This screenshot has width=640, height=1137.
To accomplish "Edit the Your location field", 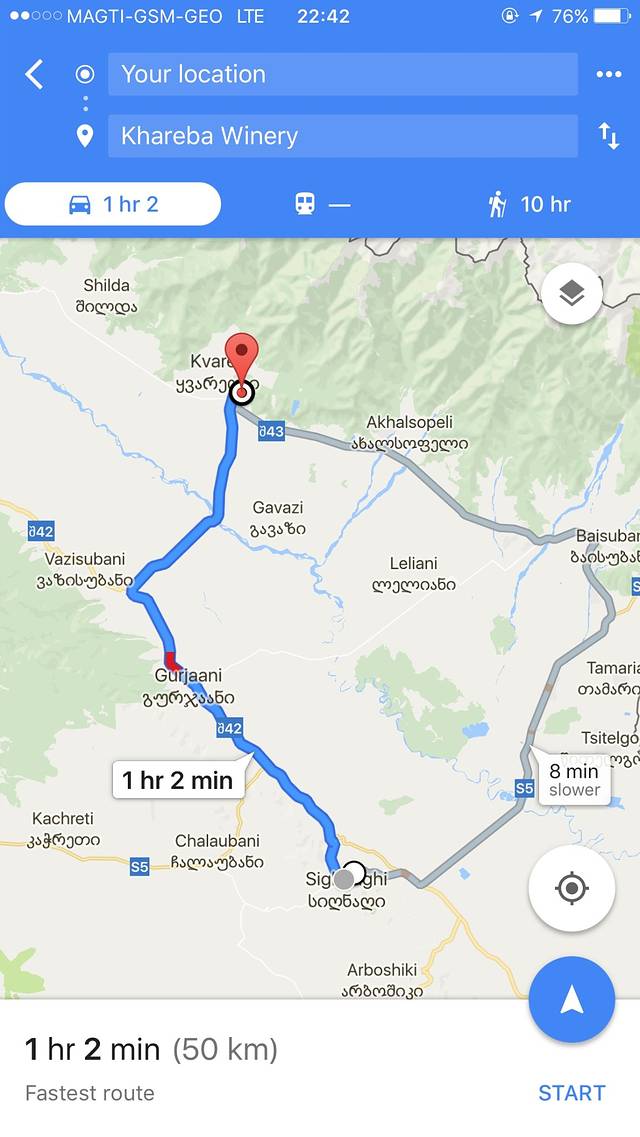I will tap(342, 74).
